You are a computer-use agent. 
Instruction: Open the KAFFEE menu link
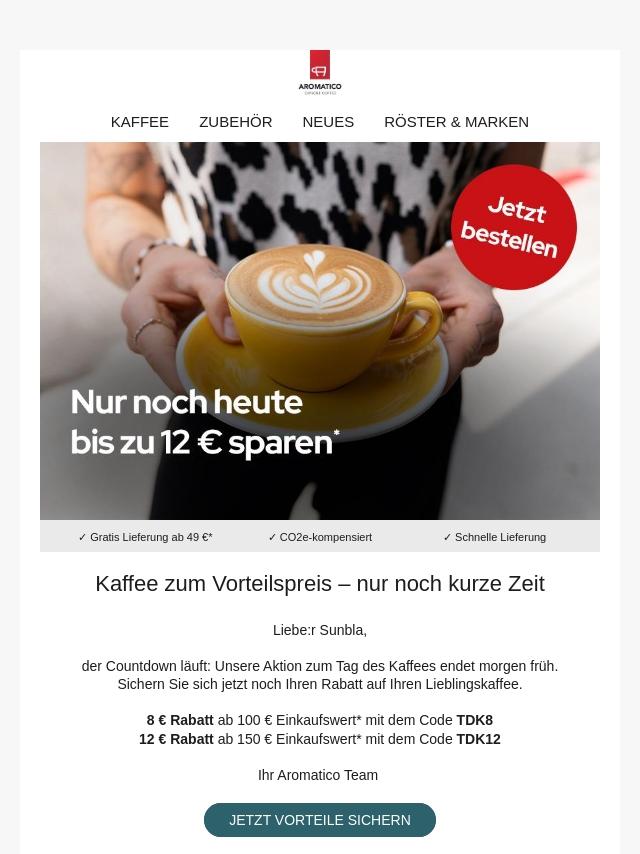click(140, 122)
